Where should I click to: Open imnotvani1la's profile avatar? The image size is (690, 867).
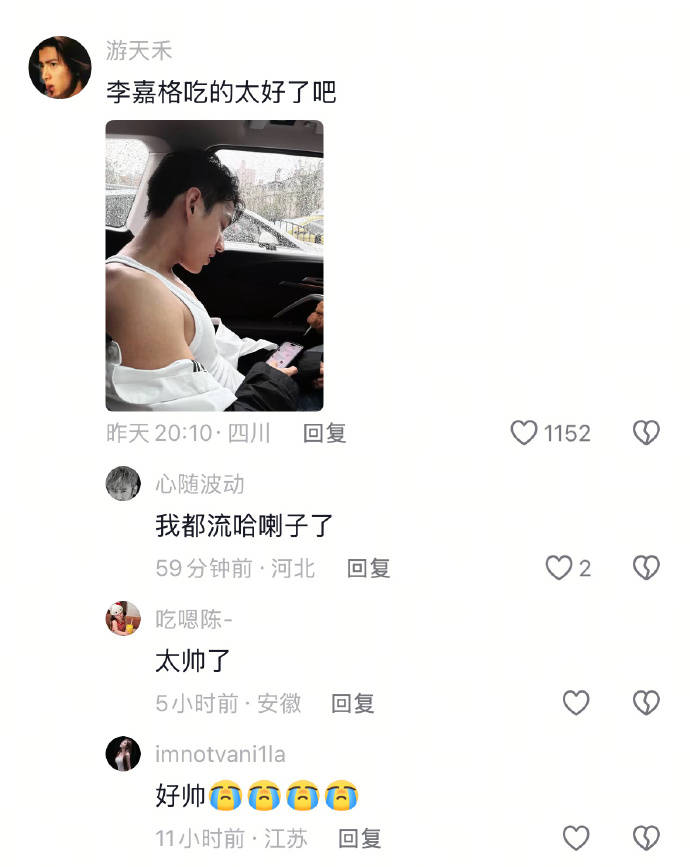tap(123, 754)
